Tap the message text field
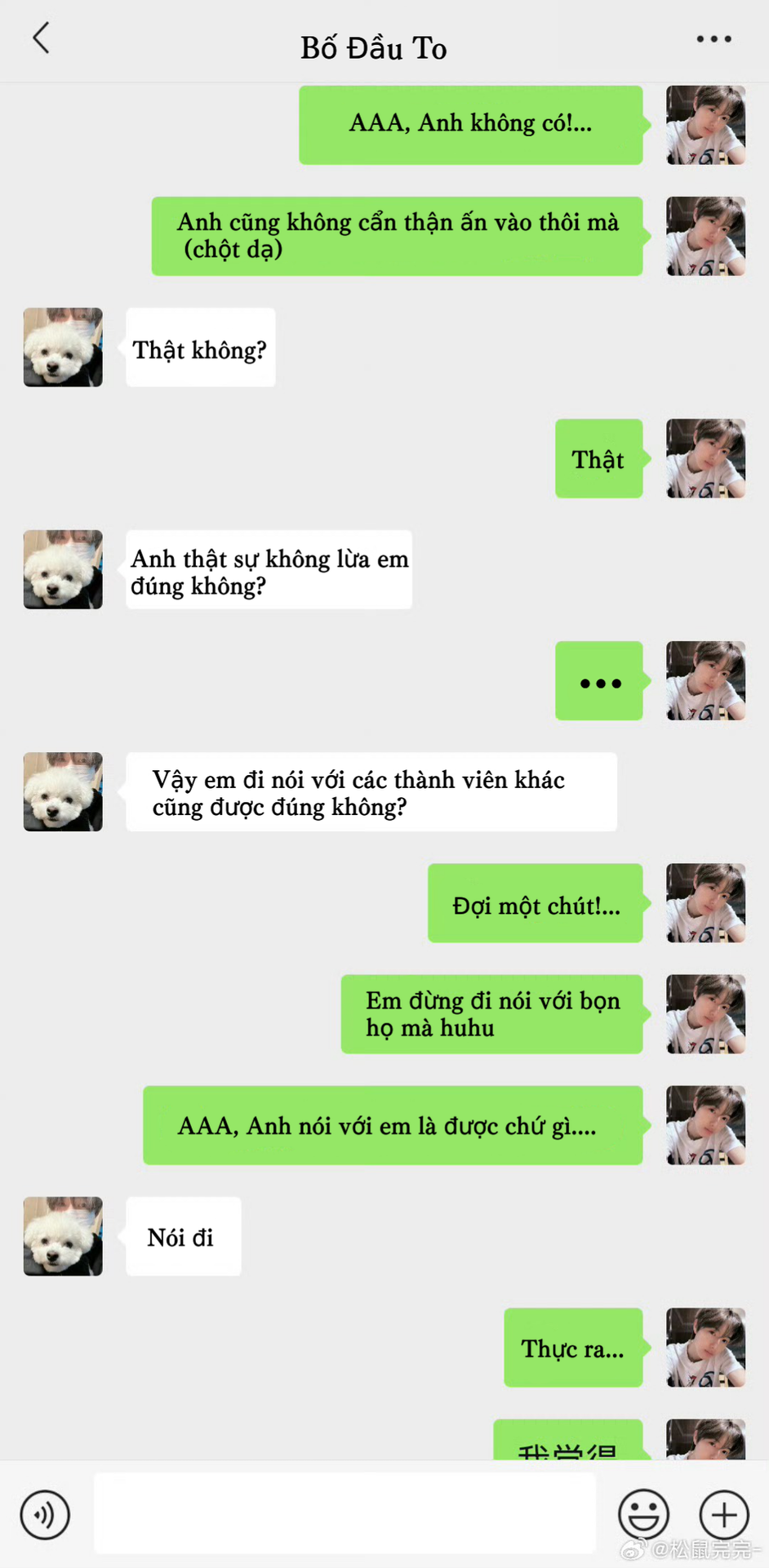Screen dimensions: 769x1568 click(x=344, y=1513)
